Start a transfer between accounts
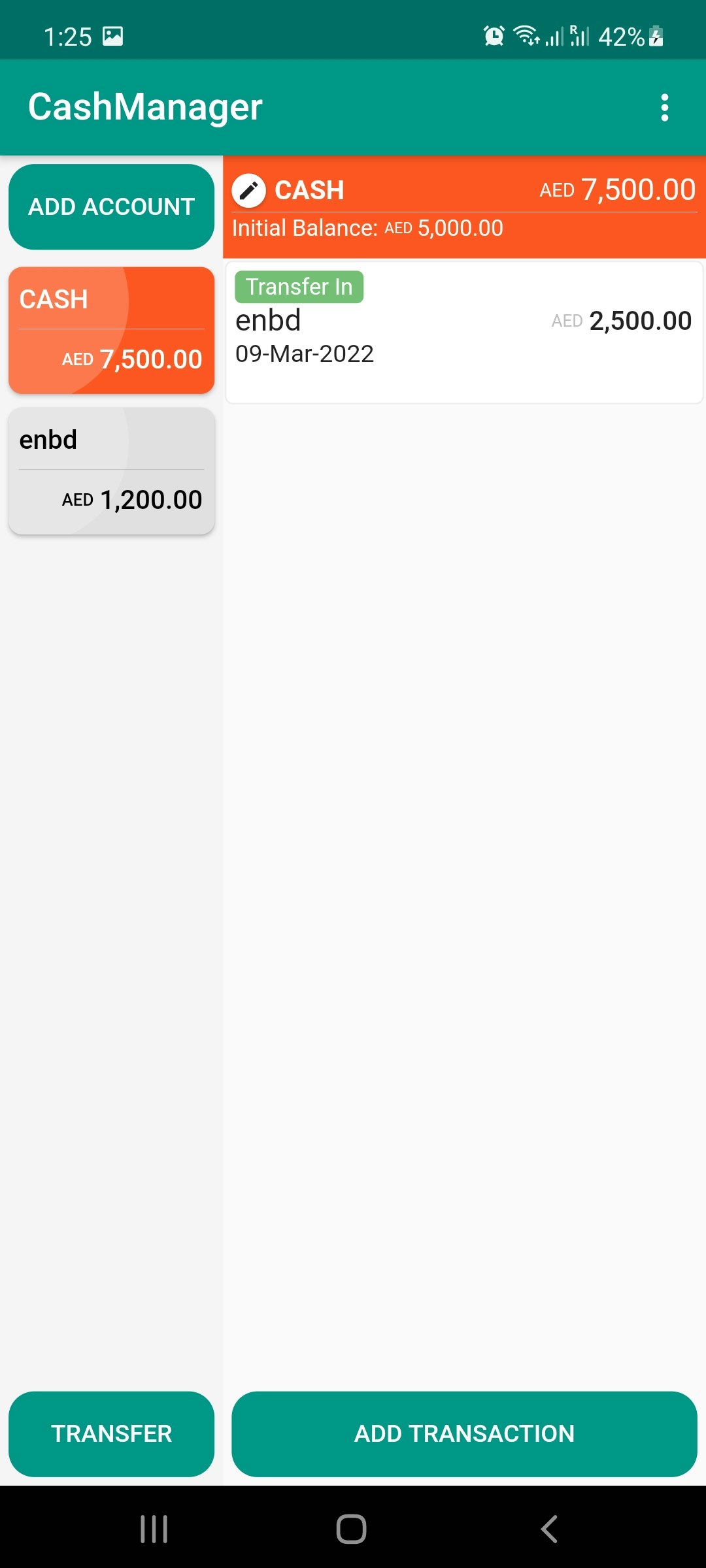This screenshot has width=706, height=1568. [111, 1433]
